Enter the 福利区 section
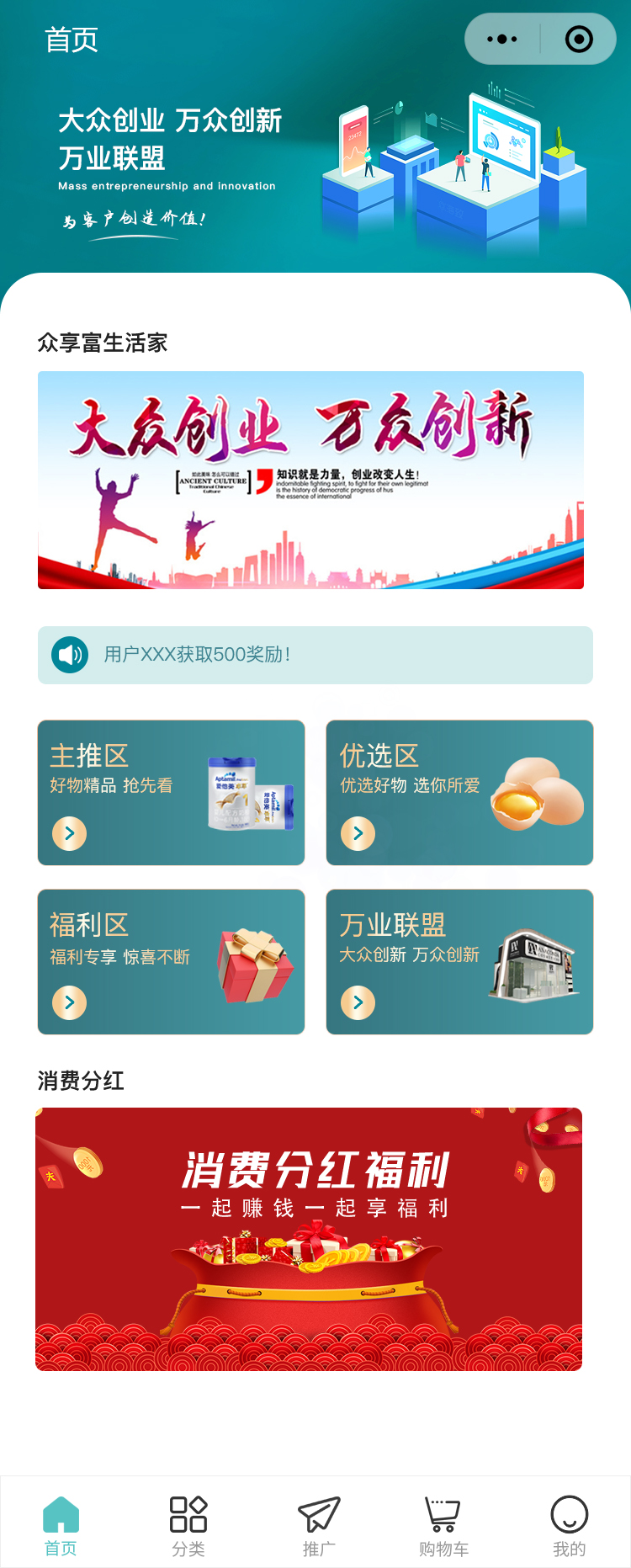This screenshot has width=631, height=1568. pos(171,961)
